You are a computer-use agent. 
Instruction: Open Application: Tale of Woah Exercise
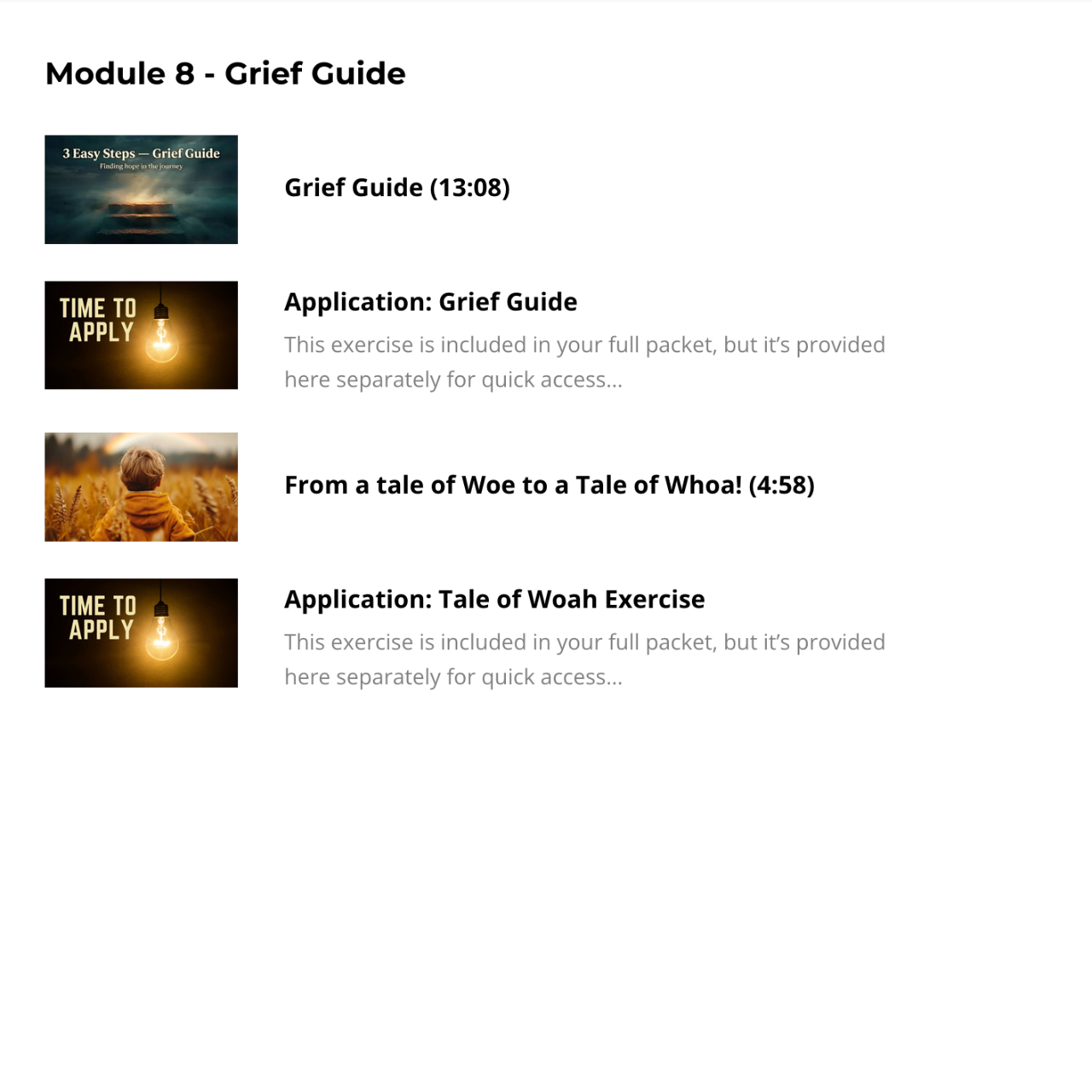[494, 600]
